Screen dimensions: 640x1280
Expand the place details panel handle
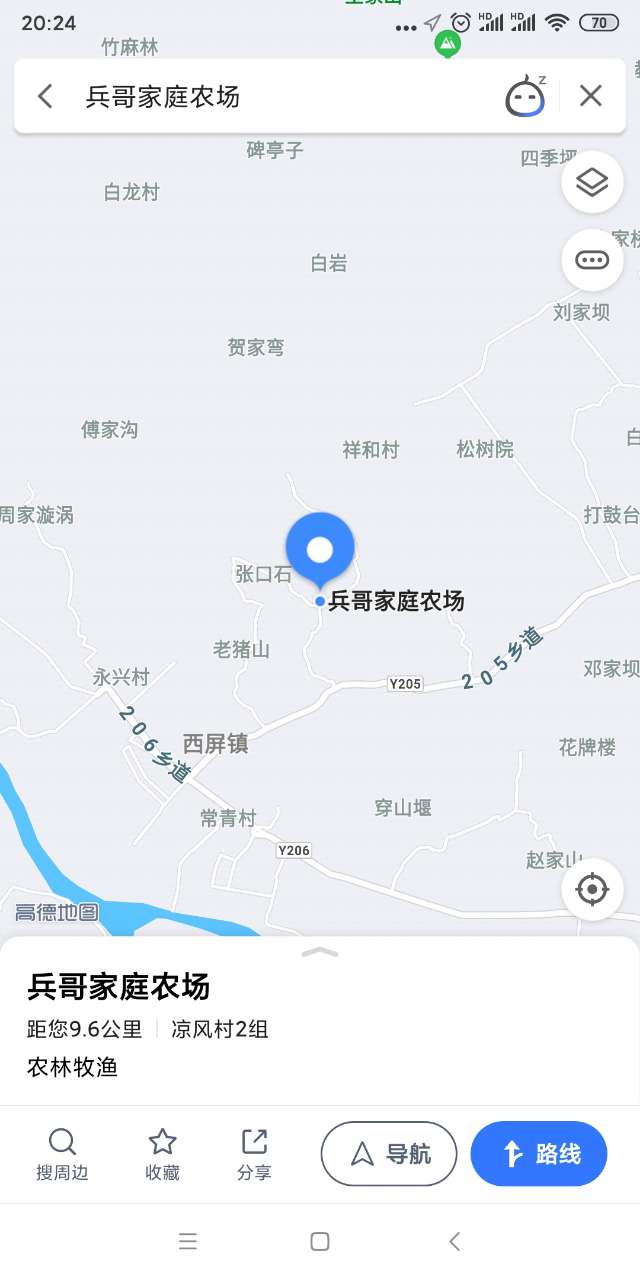click(320, 952)
